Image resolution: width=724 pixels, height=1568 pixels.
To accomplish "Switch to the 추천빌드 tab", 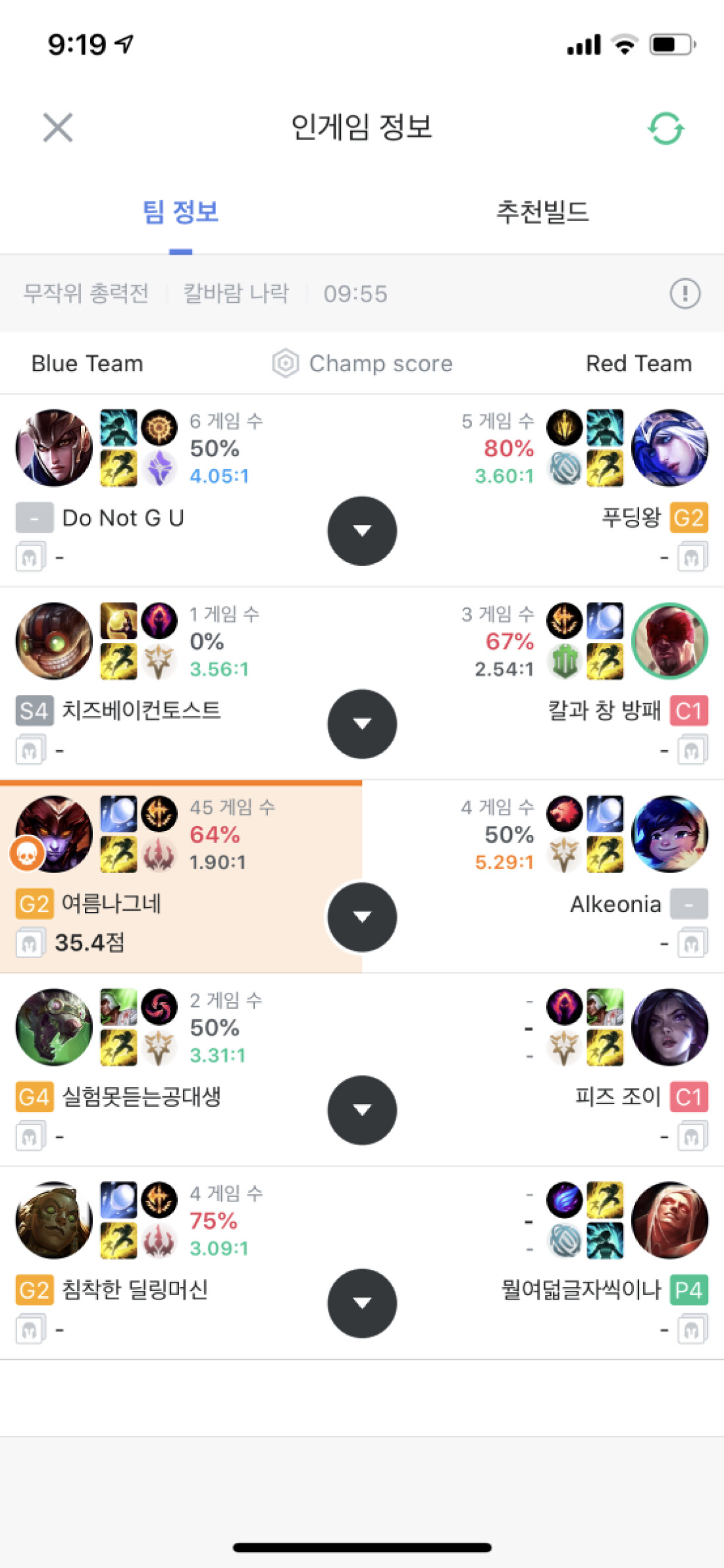I will [542, 212].
